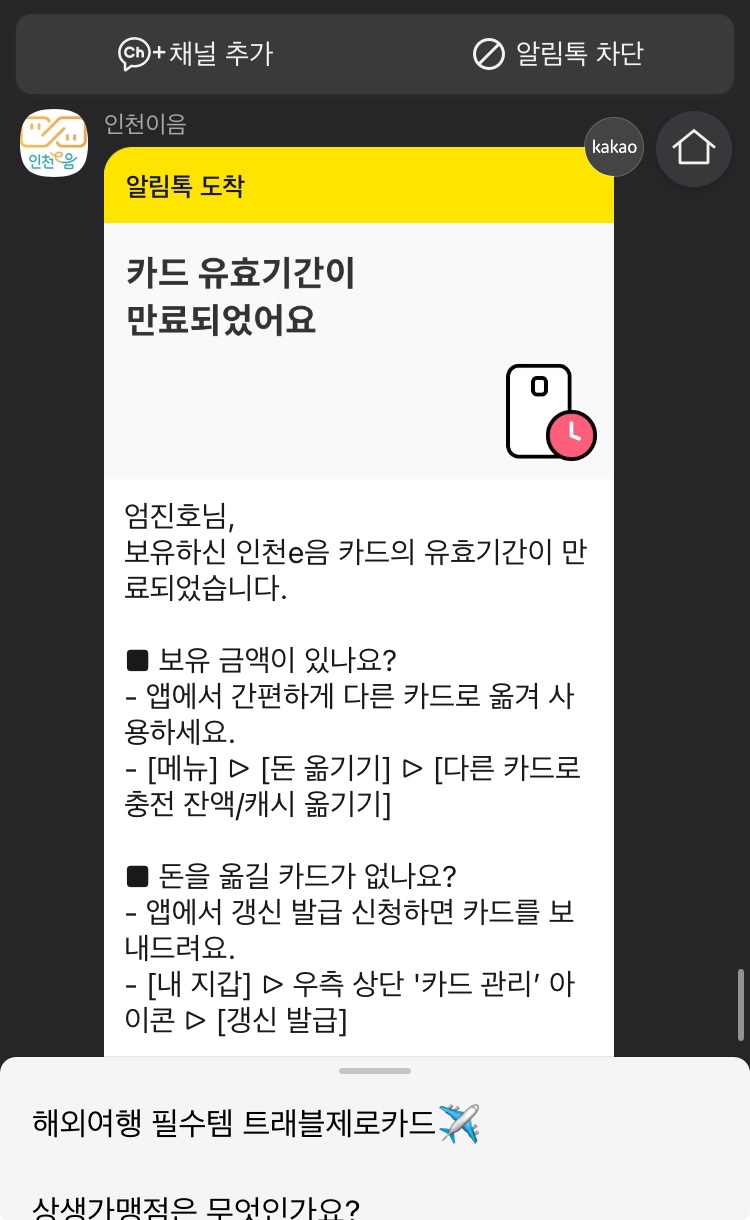Tap the circle-slash block icon beside 알림톡 차단
The image size is (750, 1220).
(x=489, y=54)
